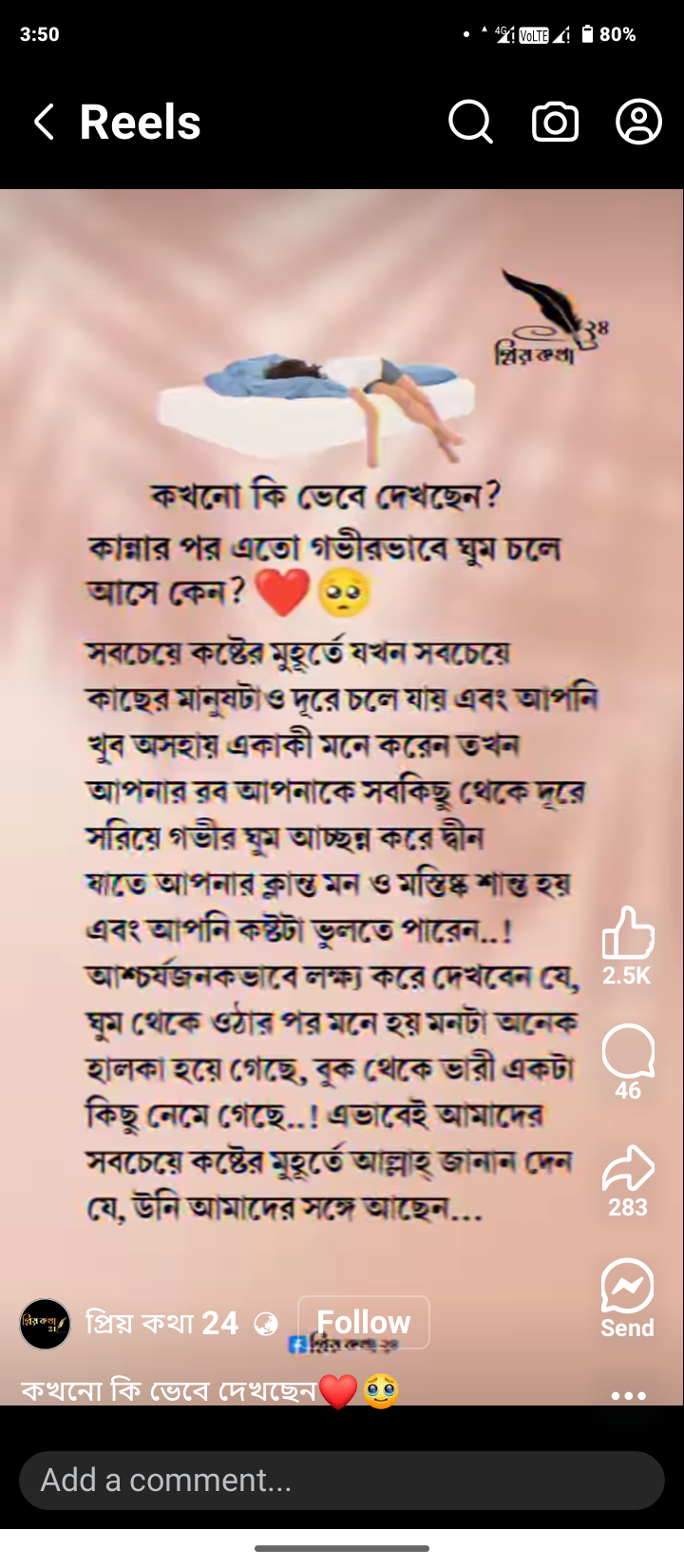Image resolution: width=684 pixels, height=1568 pixels.
Task: Open the প্রিয় কথা 24 profile picture
Action: pos(45,1323)
